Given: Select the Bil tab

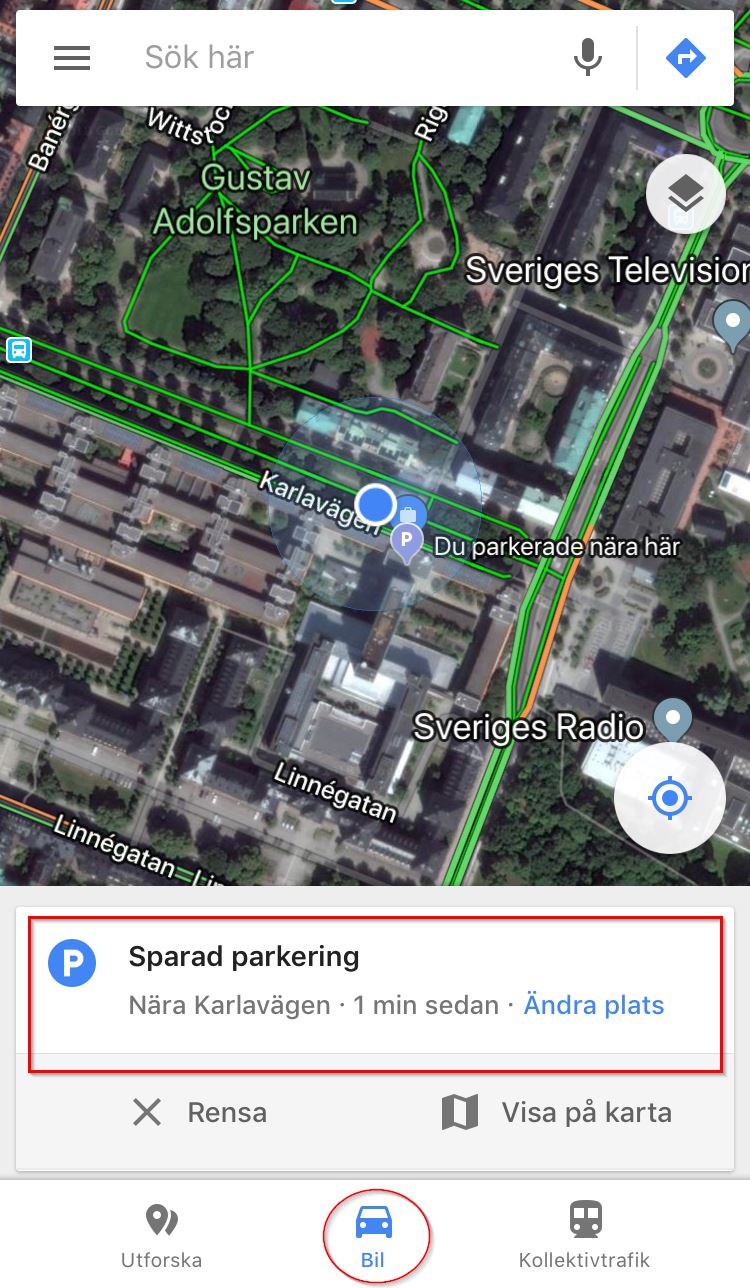Looking at the screenshot, I should pyautogui.click(x=374, y=1236).
